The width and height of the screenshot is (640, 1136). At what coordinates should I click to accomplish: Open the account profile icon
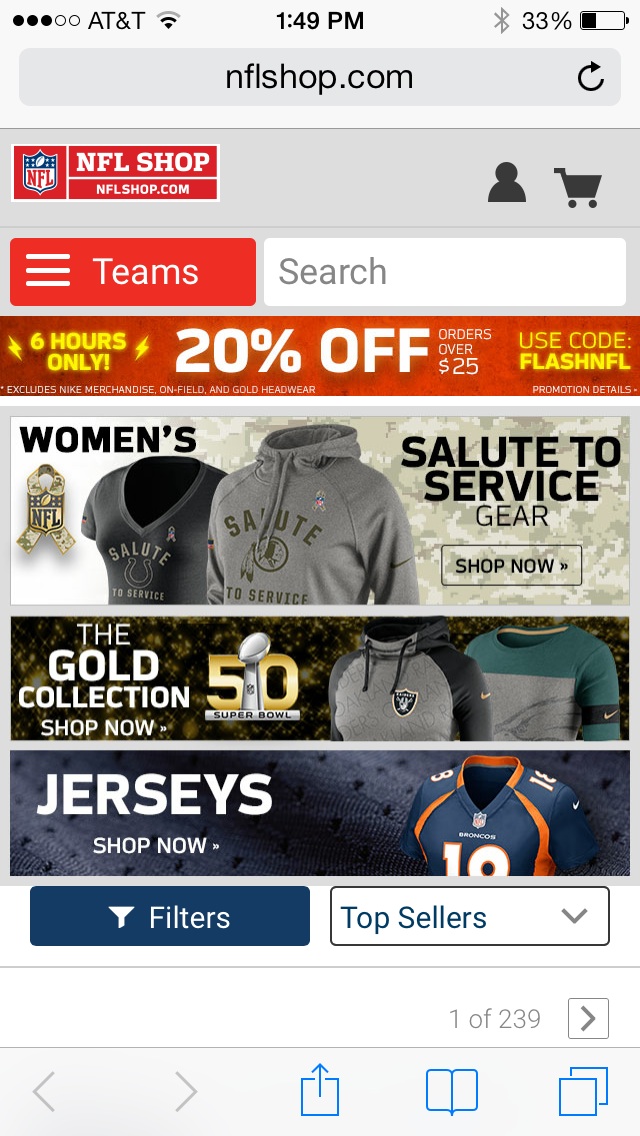pyautogui.click(x=507, y=183)
